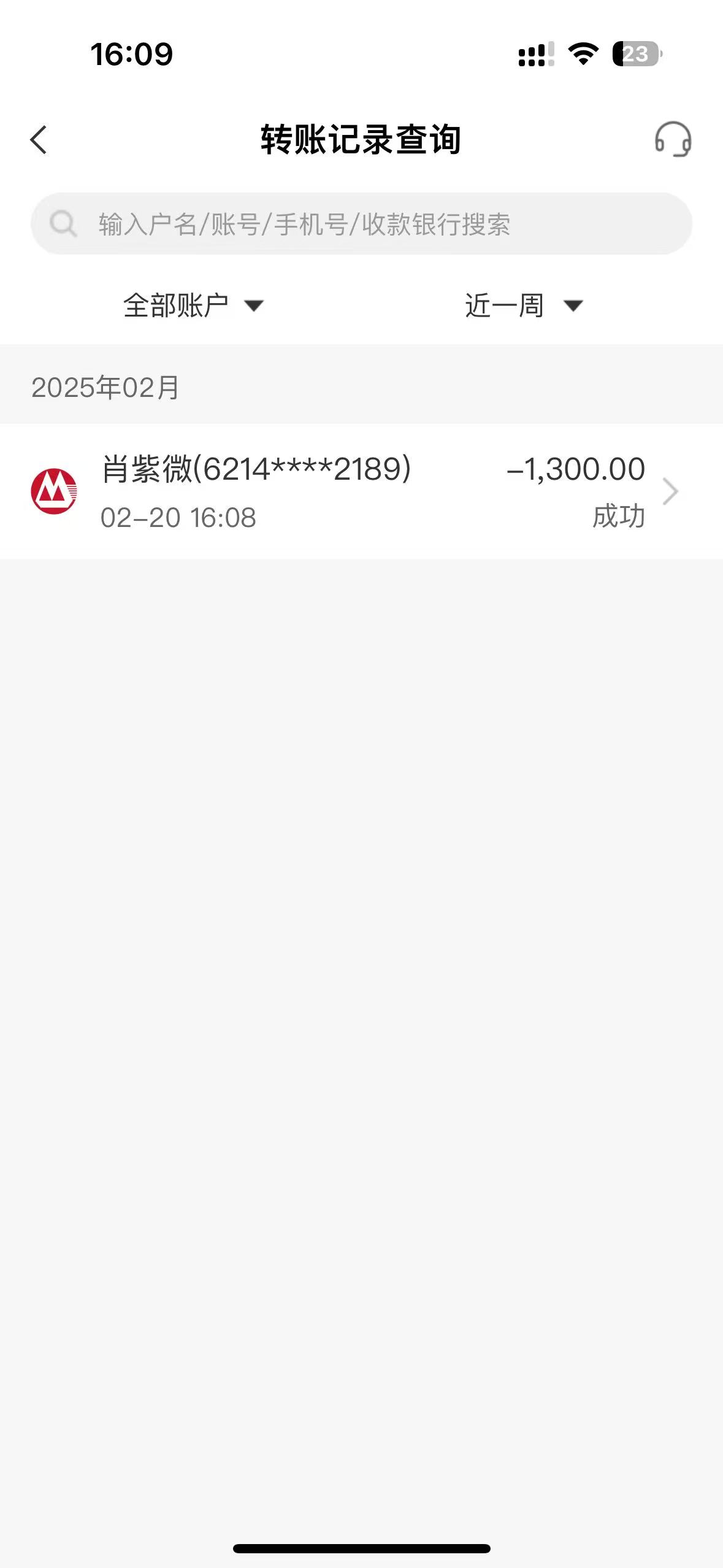Viewport: 723px width, 1568px height.
Task: Tap the payee search field
Action: click(x=362, y=224)
